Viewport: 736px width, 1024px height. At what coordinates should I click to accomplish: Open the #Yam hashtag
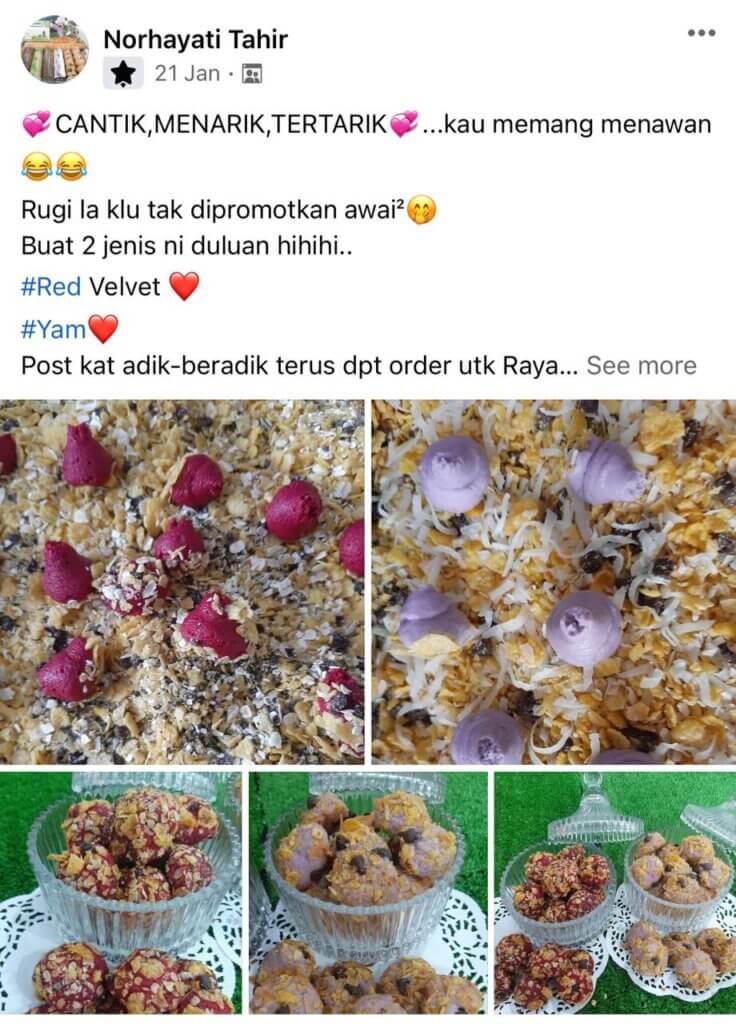[x=53, y=329]
